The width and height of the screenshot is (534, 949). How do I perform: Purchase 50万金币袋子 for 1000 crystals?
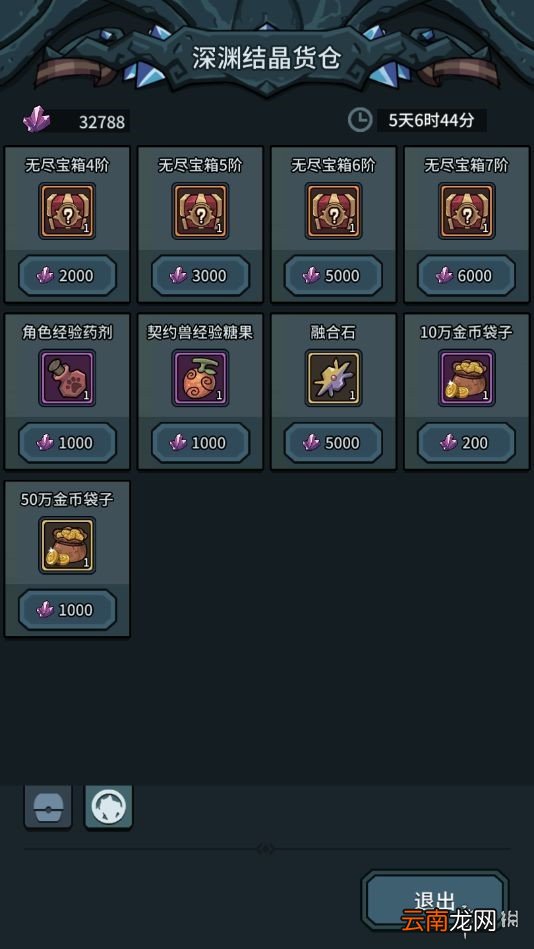67,610
